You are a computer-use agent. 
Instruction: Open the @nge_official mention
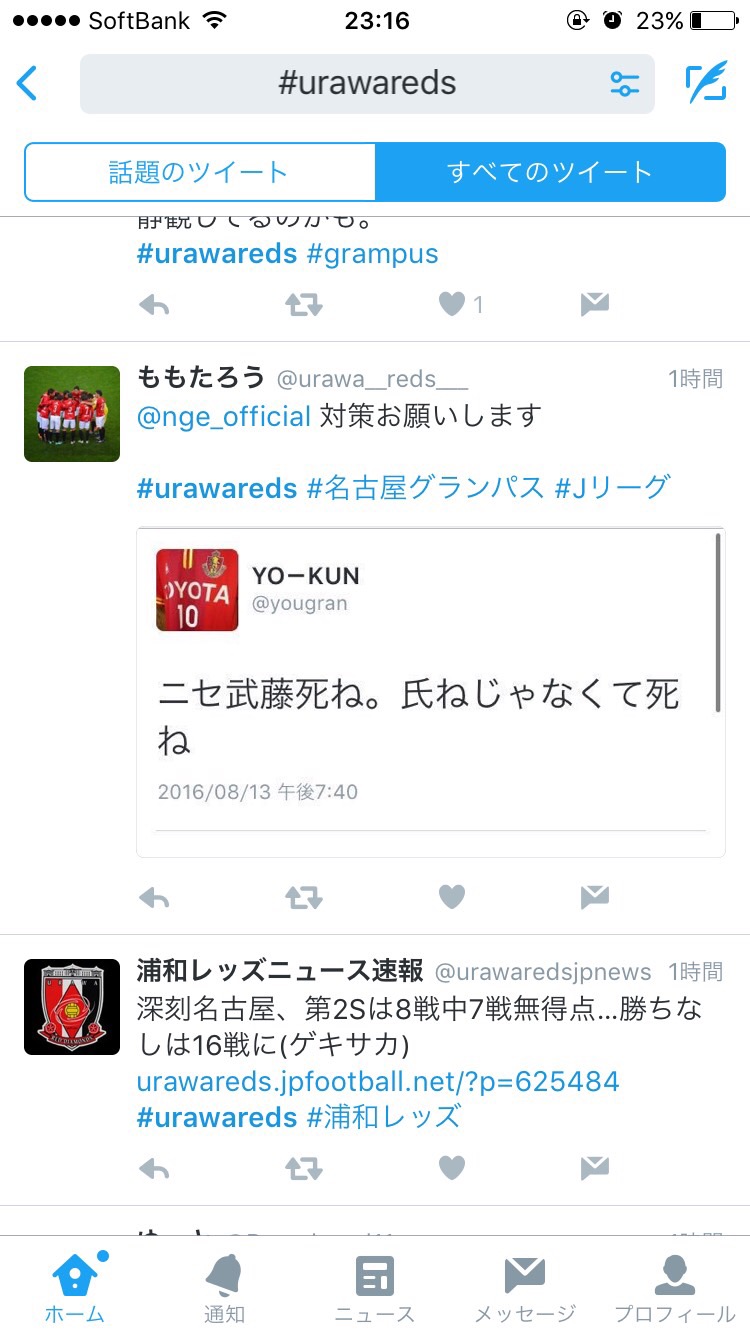click(224, 416)
